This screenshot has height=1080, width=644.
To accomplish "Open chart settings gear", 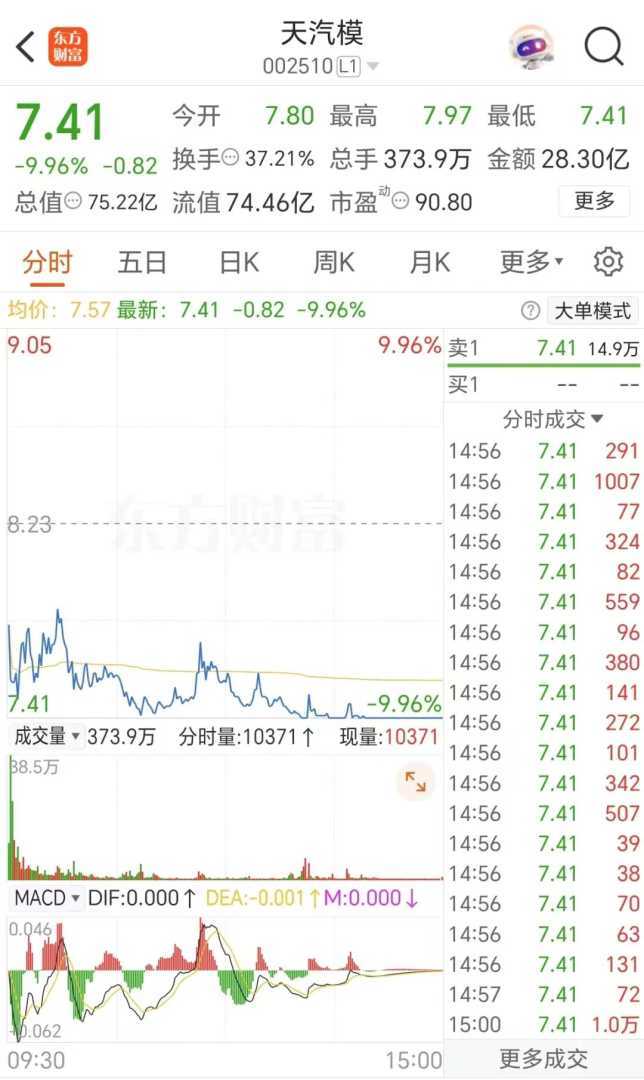I will point(608,262).
